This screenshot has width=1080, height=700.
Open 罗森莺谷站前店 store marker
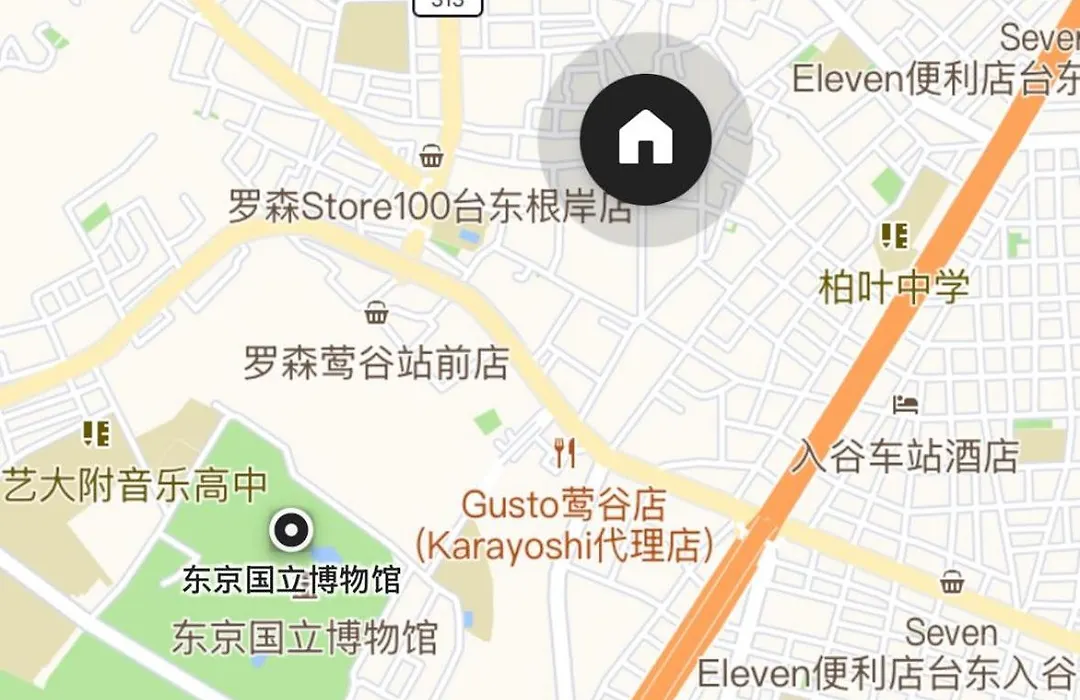pos(376,313)
